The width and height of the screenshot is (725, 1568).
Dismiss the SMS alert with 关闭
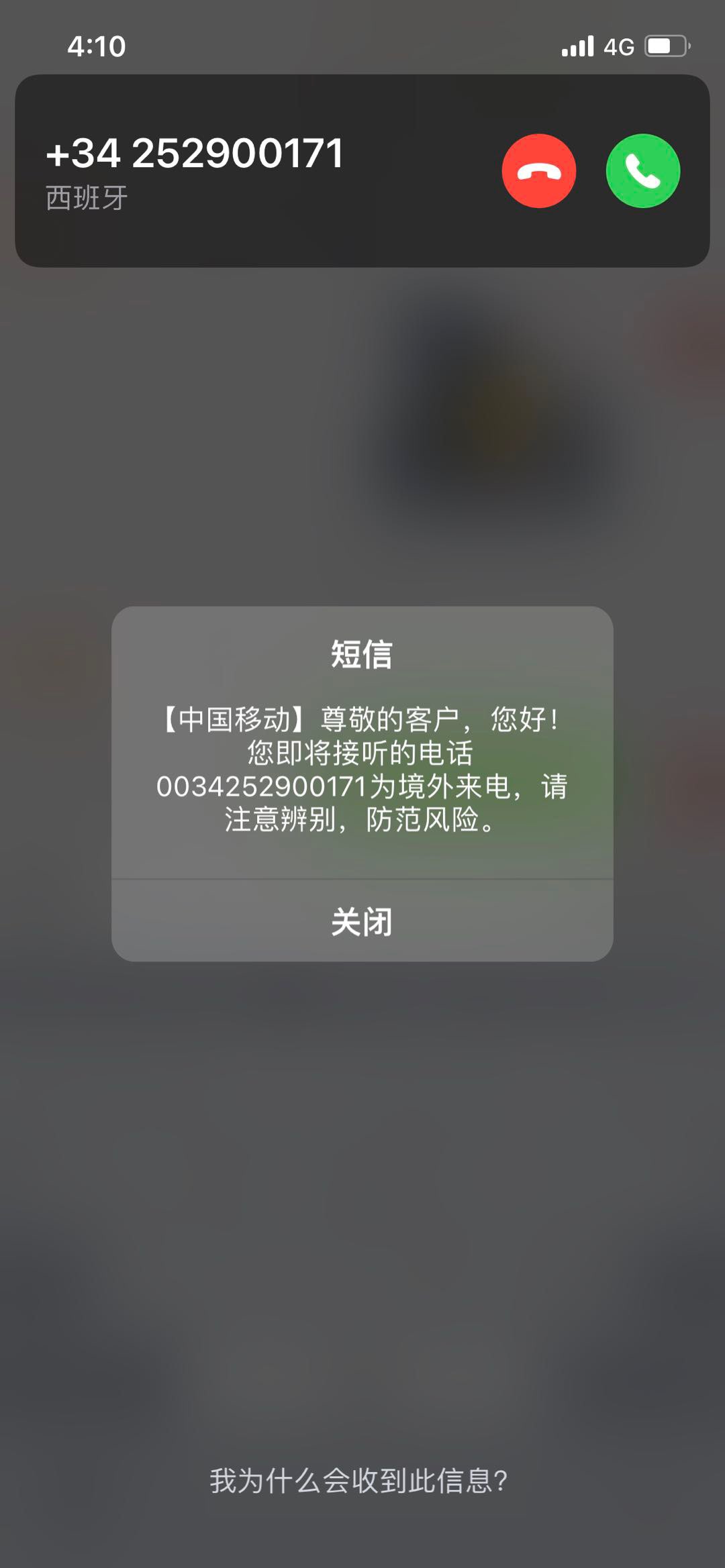362,921
